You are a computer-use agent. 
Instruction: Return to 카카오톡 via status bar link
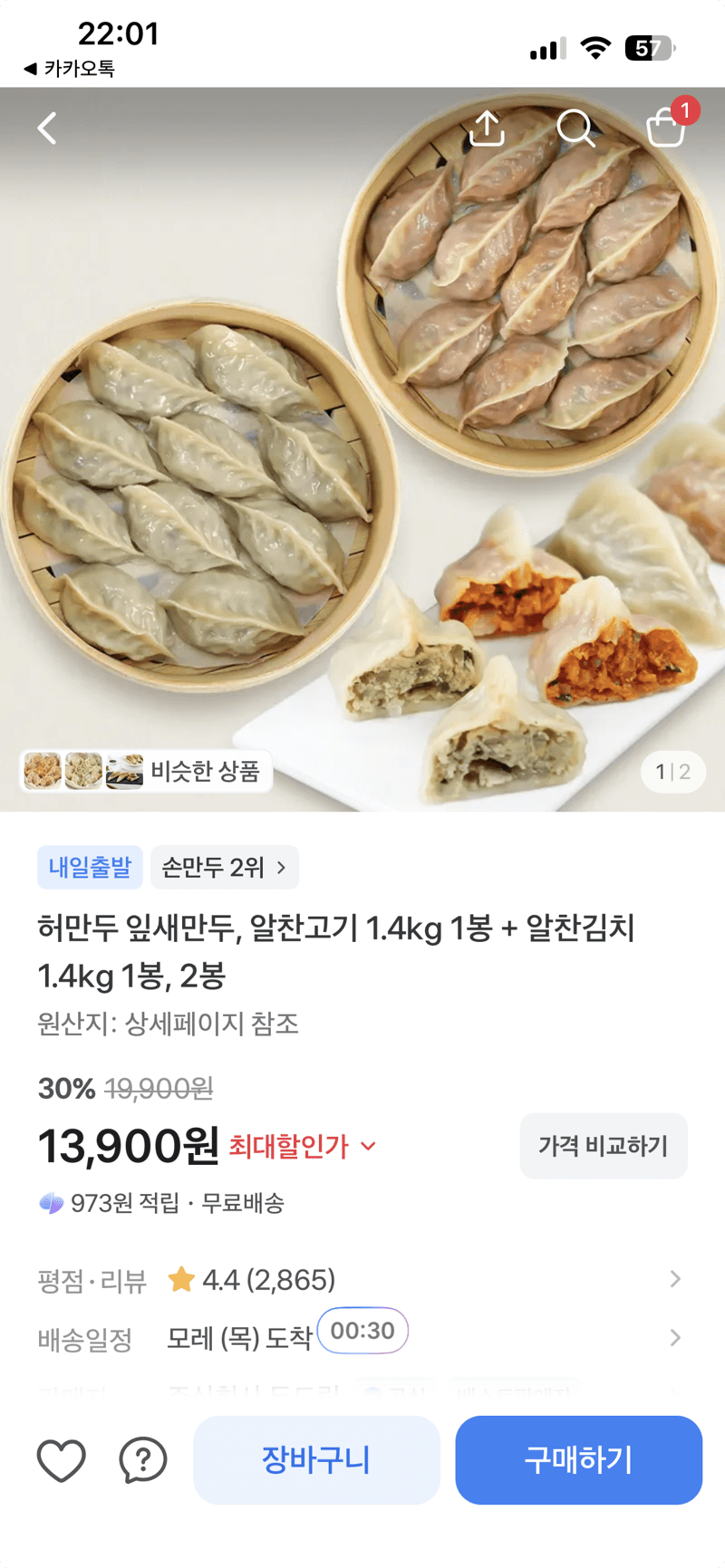click(x=69, y=68)
